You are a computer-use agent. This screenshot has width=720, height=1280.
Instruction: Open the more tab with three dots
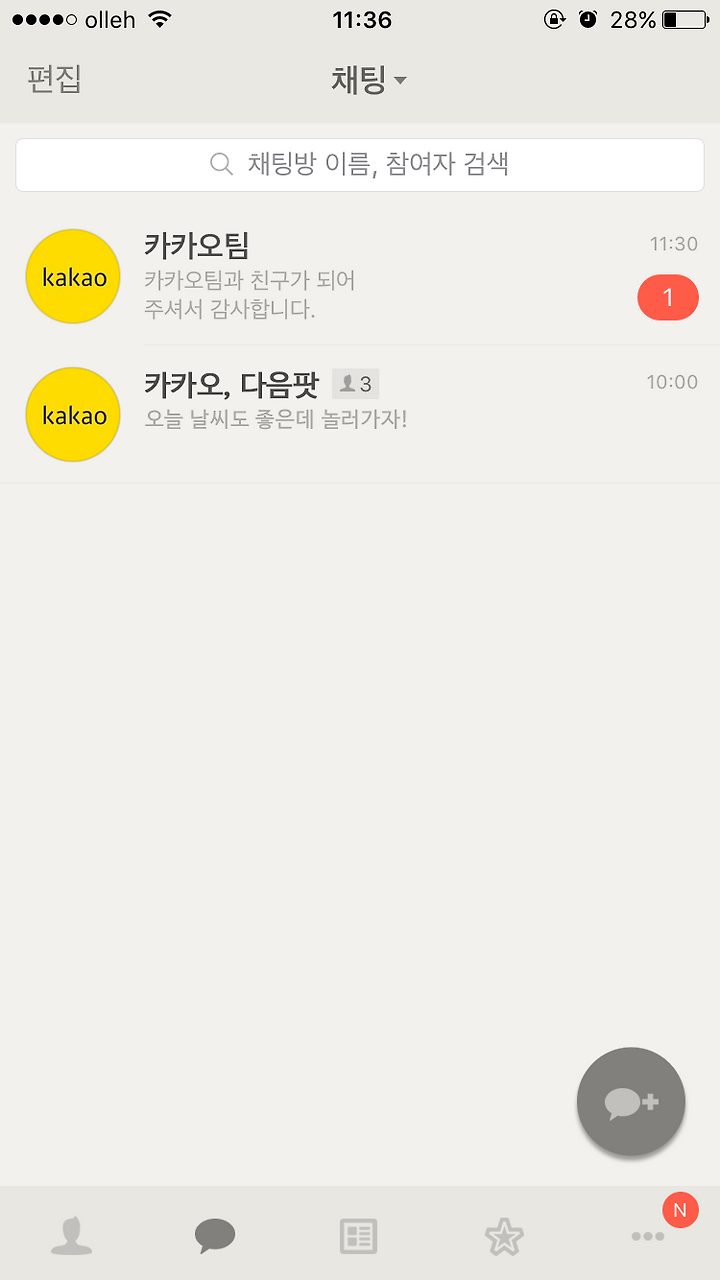click(648, 1237)
